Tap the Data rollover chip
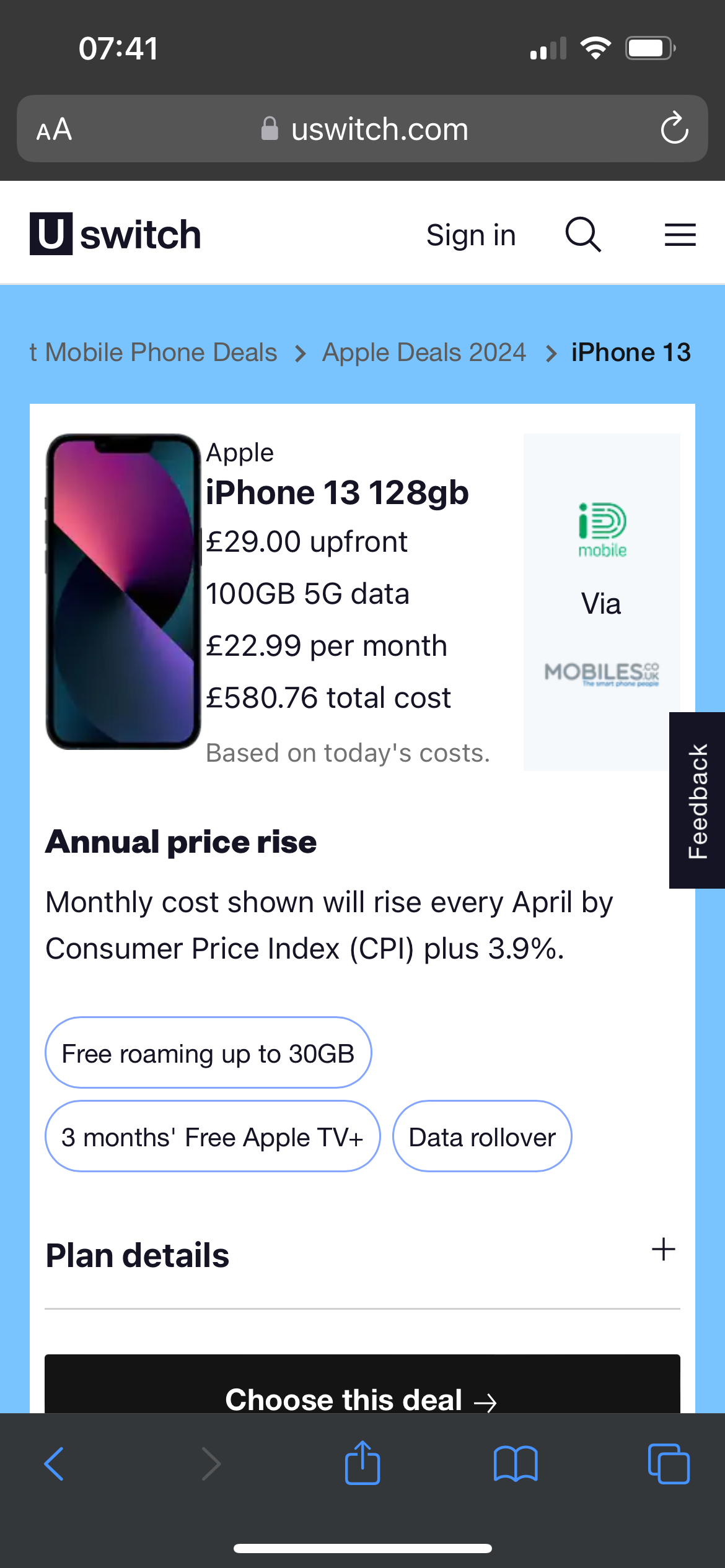Image resolution: width=725 pixels, height=1568 pixels. [482, 1136]
